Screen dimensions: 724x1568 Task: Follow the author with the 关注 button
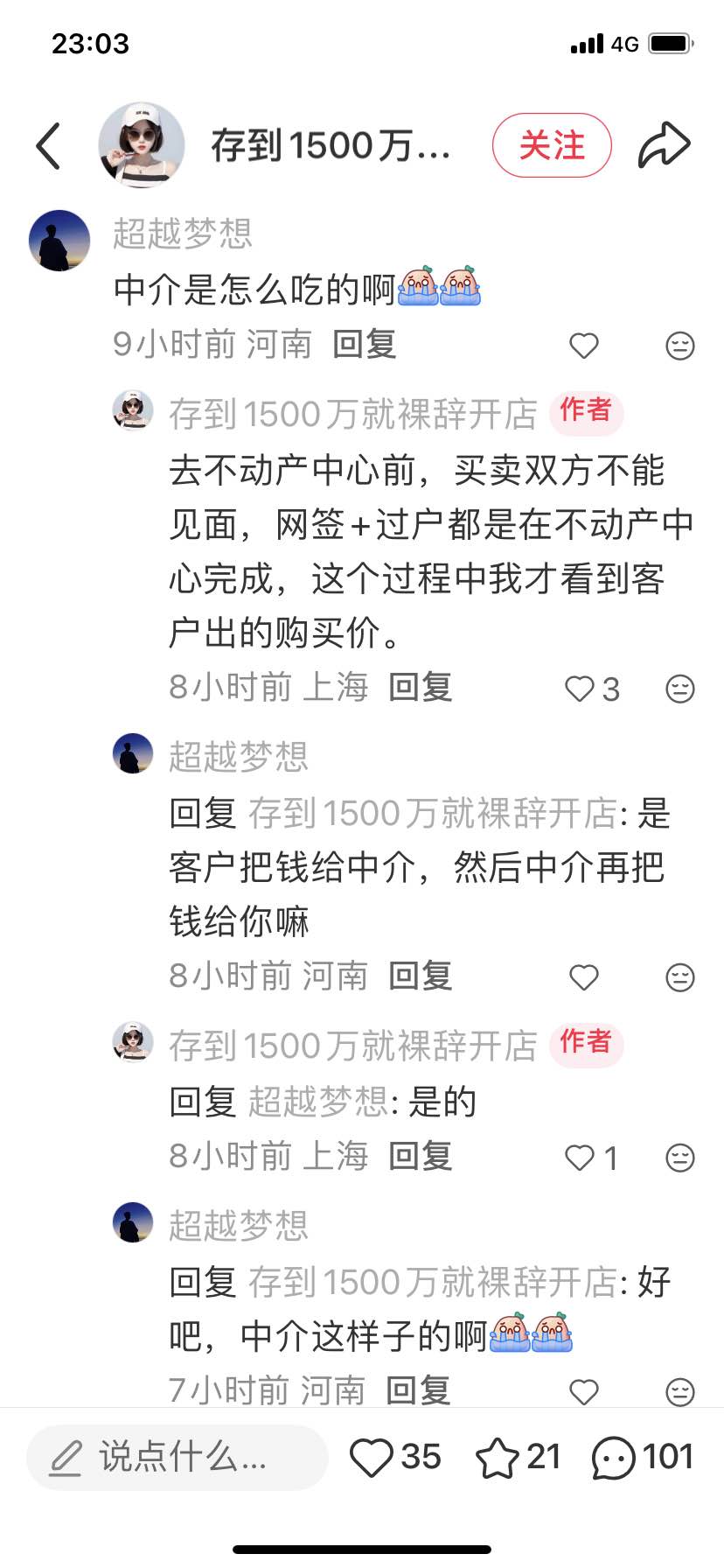(x=552, y=145)
